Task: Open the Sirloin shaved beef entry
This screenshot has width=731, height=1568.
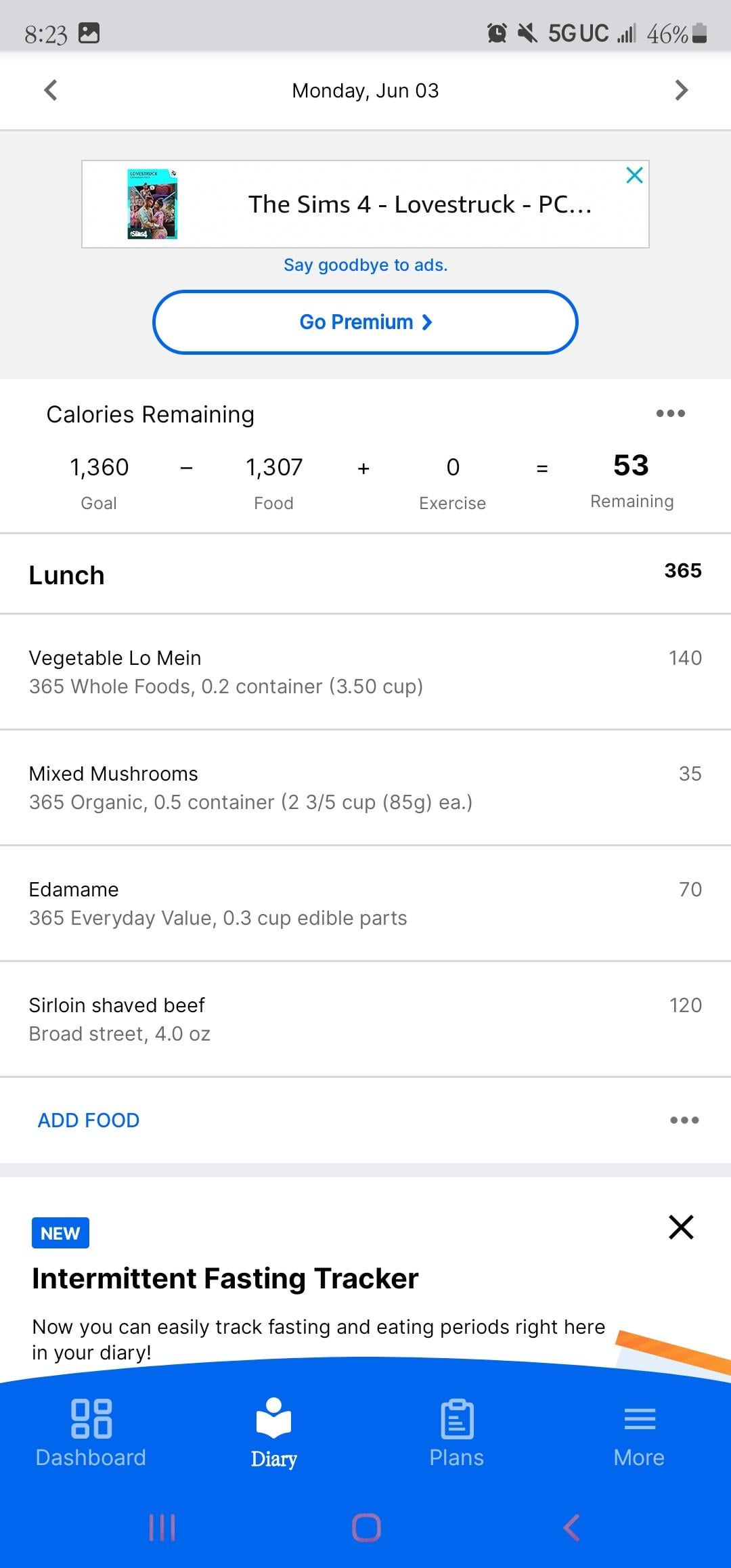Action: coord(365,1019)
